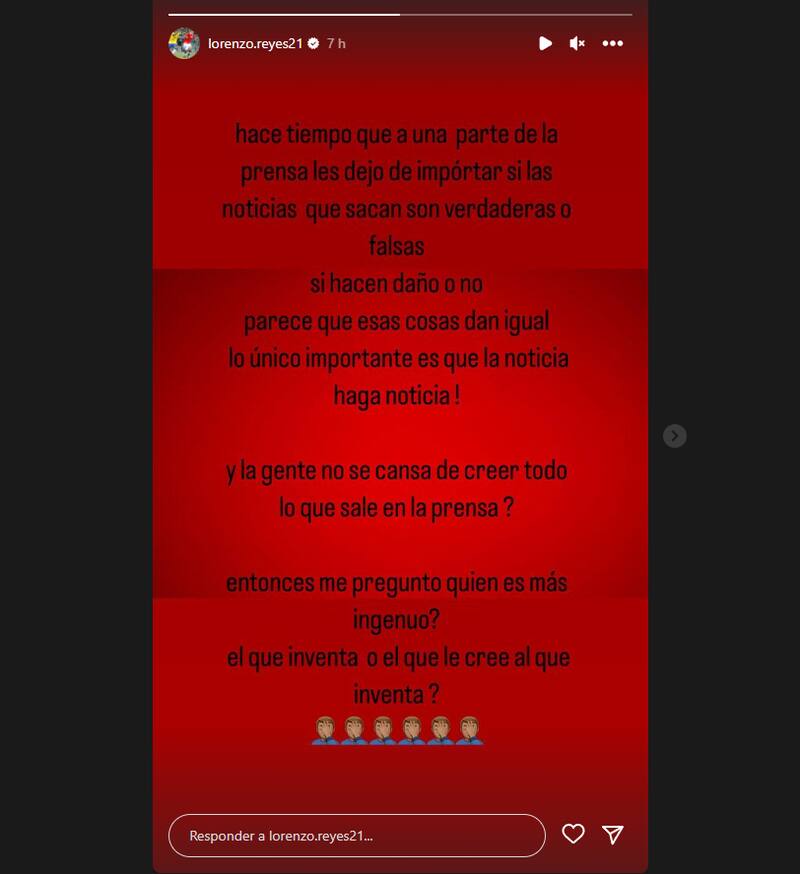The height and width of the screenshot is (874, 800).
Task: Share the story via paper plane icon
Action: [613, 834]
